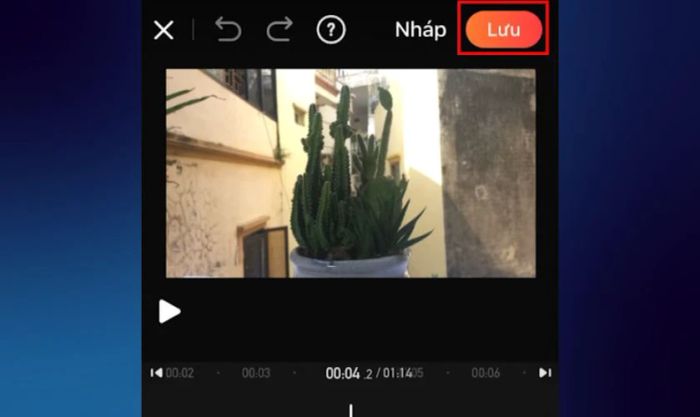700x417 pixels.
Task: Open the help question mark
Action: click(x=331, y=30)
